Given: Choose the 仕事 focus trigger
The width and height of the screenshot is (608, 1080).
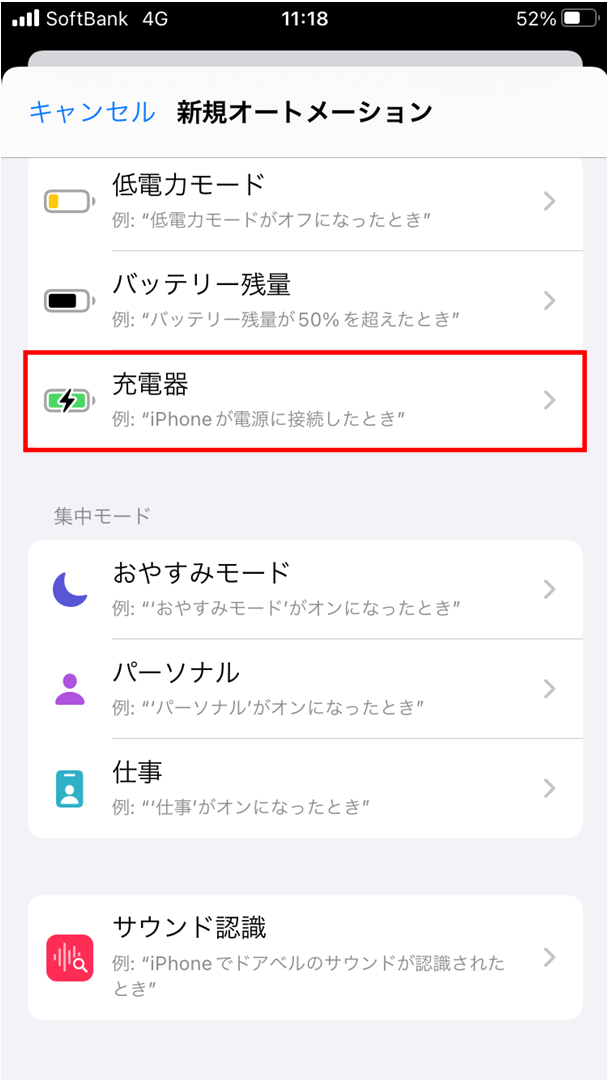Looking at the screenshot, I should 304,788.
